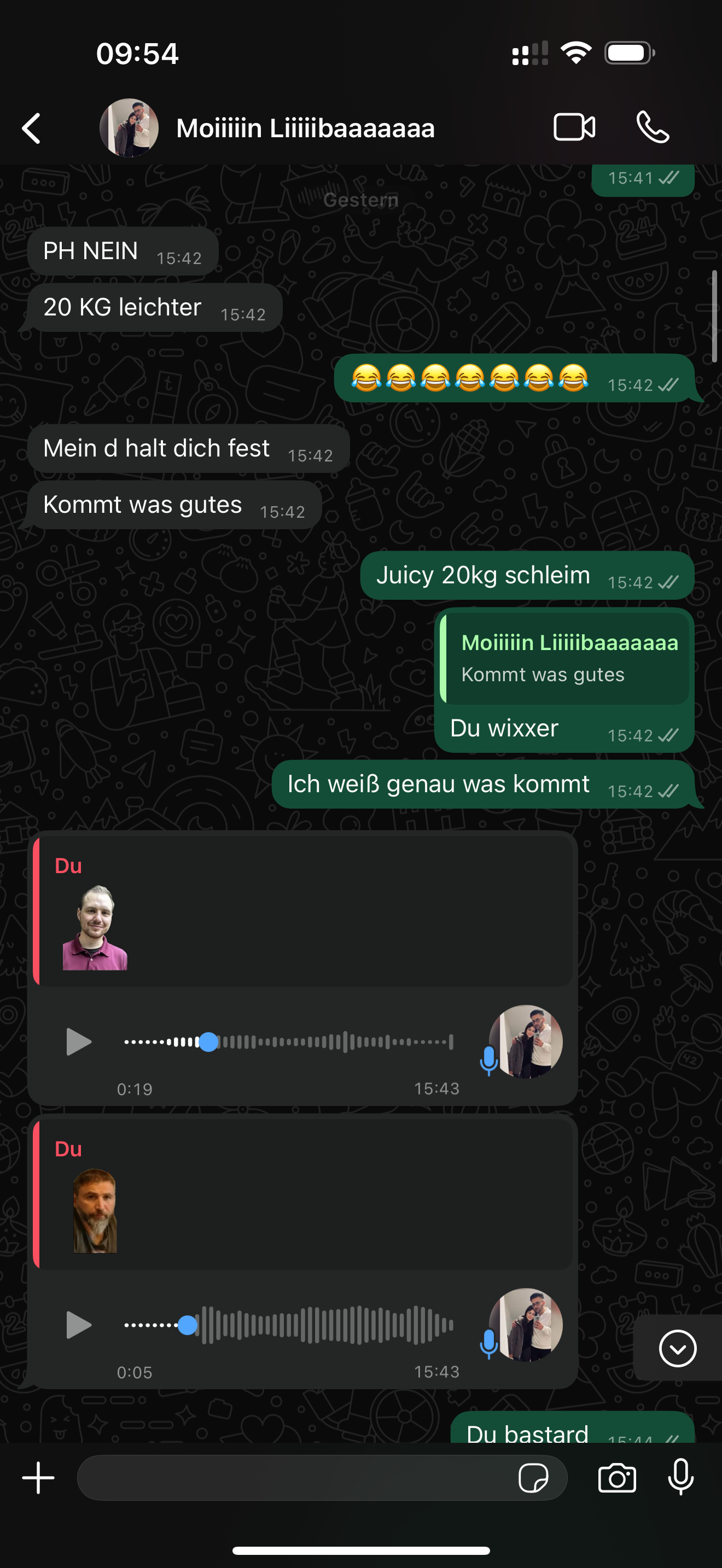
Task: Start a voice call
Action: [x=653, y=127]
